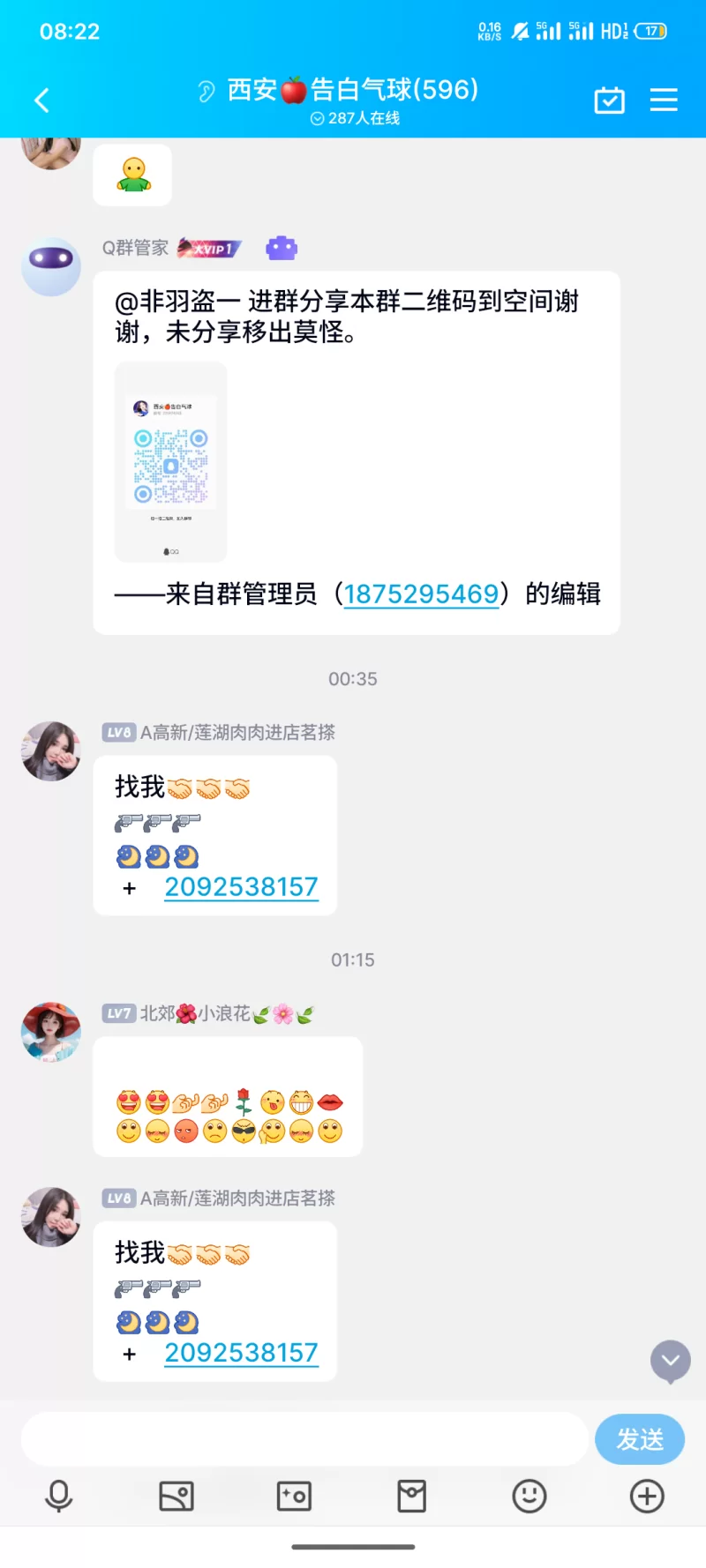Jump to latest messages arrow
The width and height of the screenshot is (706, 1568).
(x=671, y=1361)
